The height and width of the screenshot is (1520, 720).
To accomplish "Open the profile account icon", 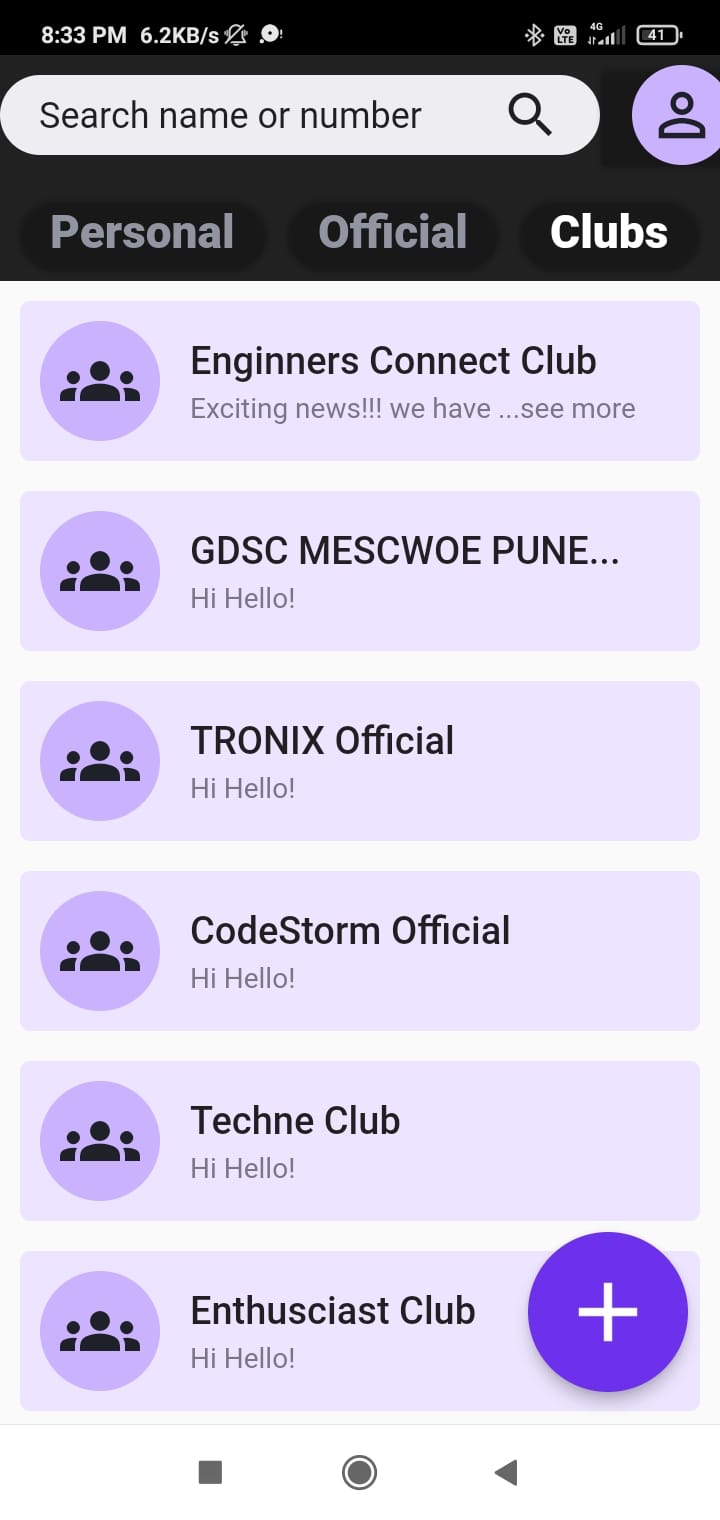I will [x=678, y=114].
